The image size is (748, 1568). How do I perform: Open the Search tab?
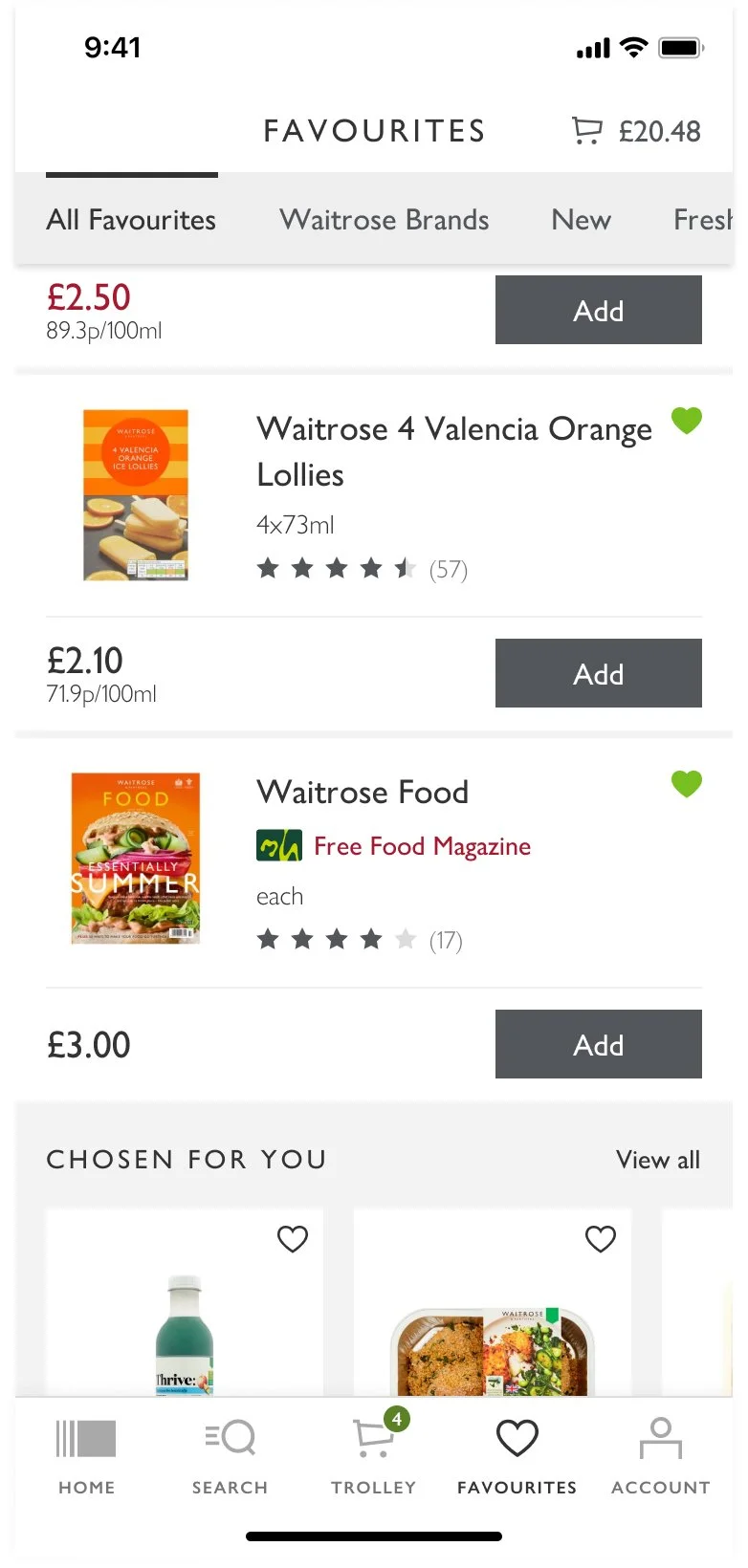[230, 1457]
